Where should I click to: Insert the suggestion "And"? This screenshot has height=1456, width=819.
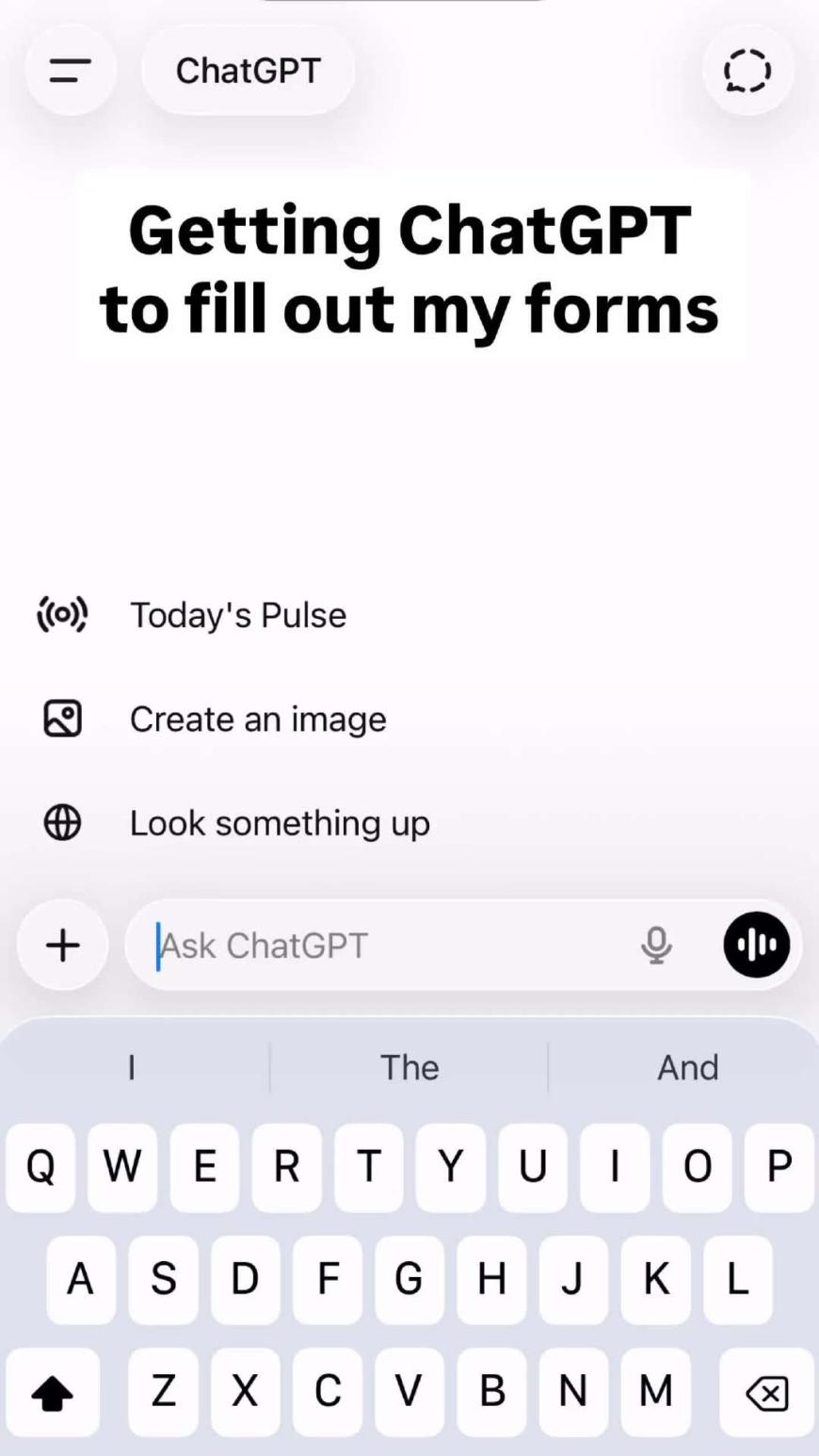[x=688, y=1067]
